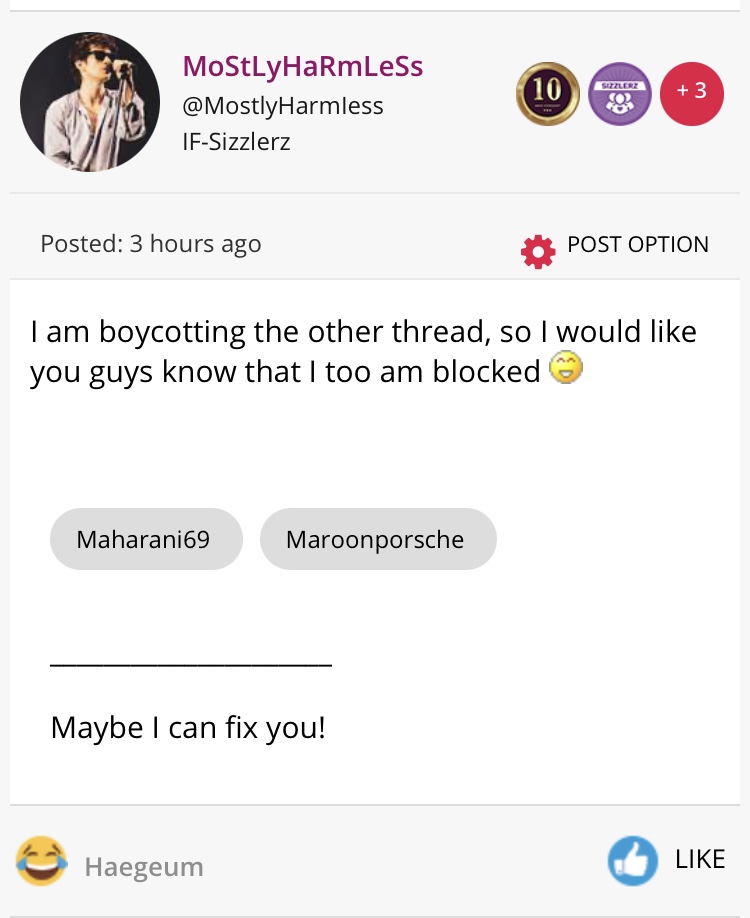View the gold 10 badge

pos(548,94)
